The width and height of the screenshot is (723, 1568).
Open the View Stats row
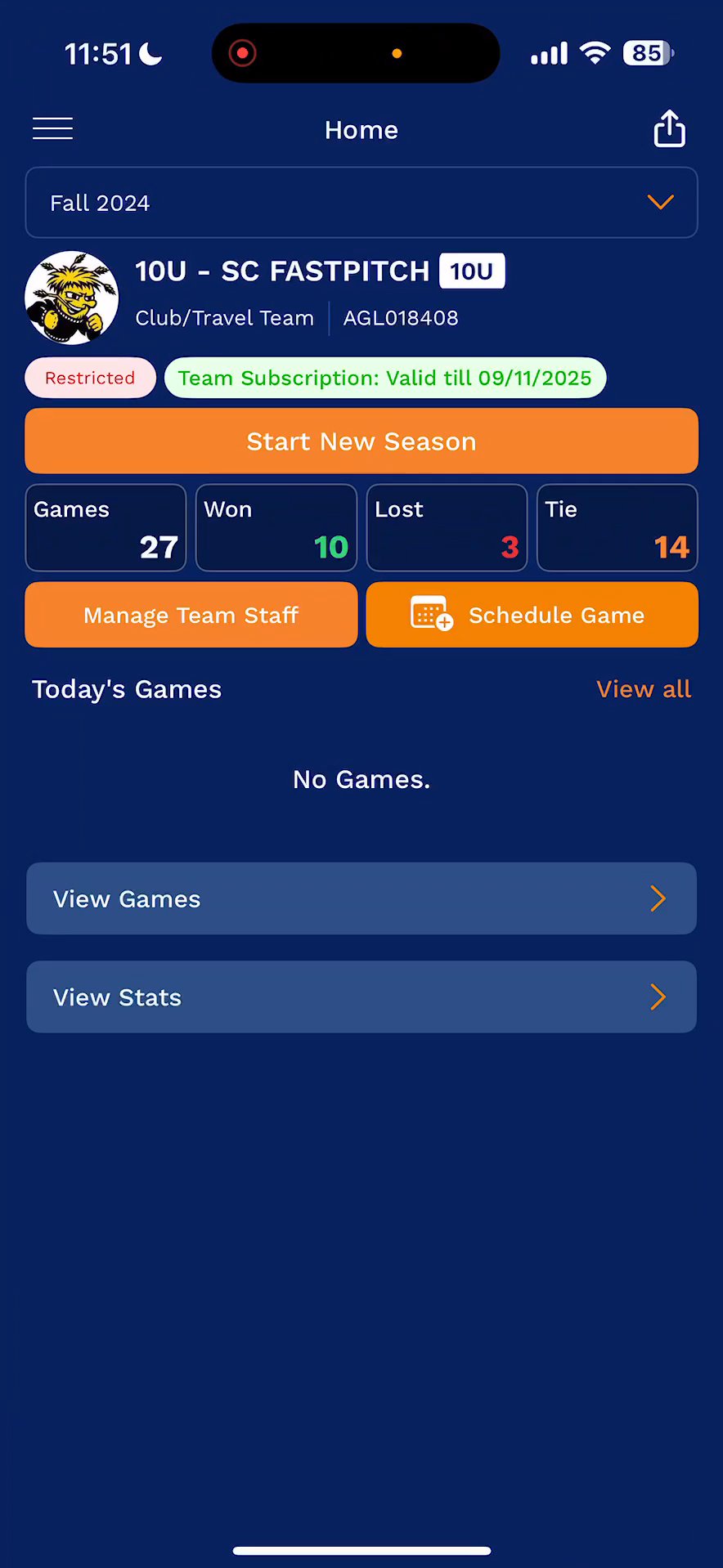click(361, 997)
